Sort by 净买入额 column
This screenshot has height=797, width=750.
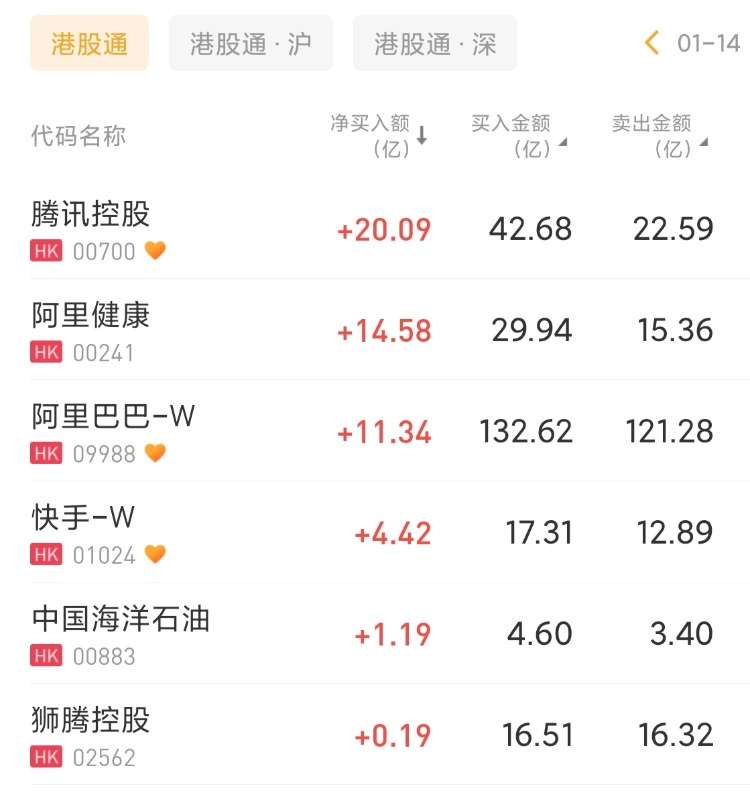click(379, 136)
